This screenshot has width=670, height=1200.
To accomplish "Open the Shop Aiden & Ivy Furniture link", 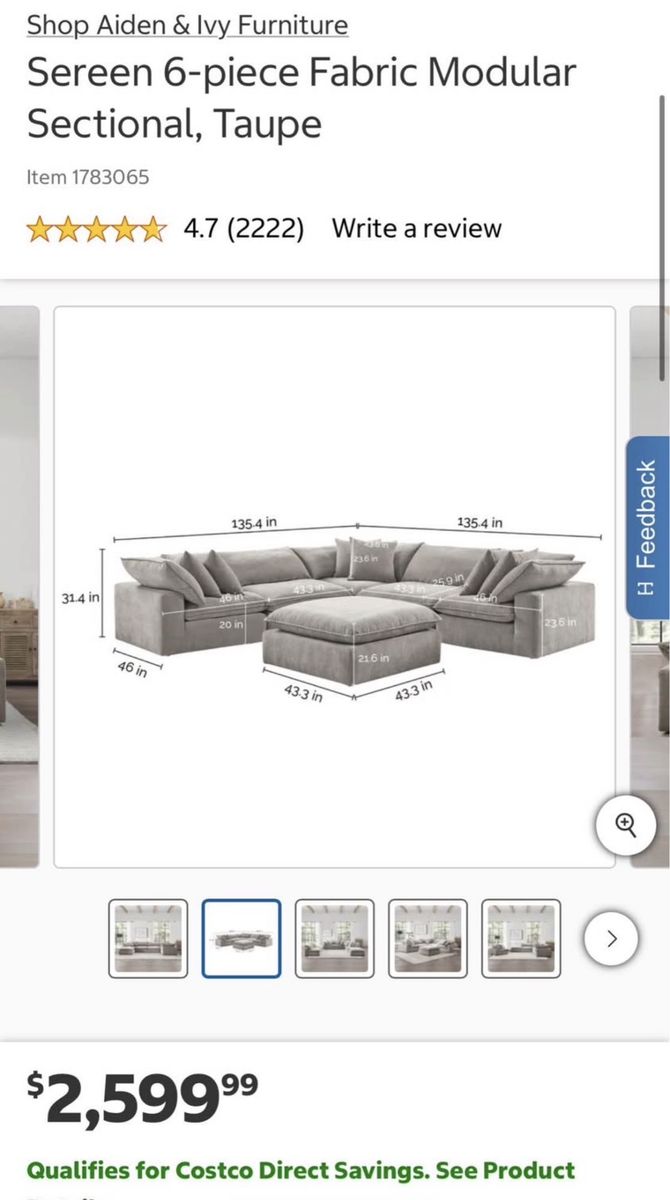I will 187,25.
